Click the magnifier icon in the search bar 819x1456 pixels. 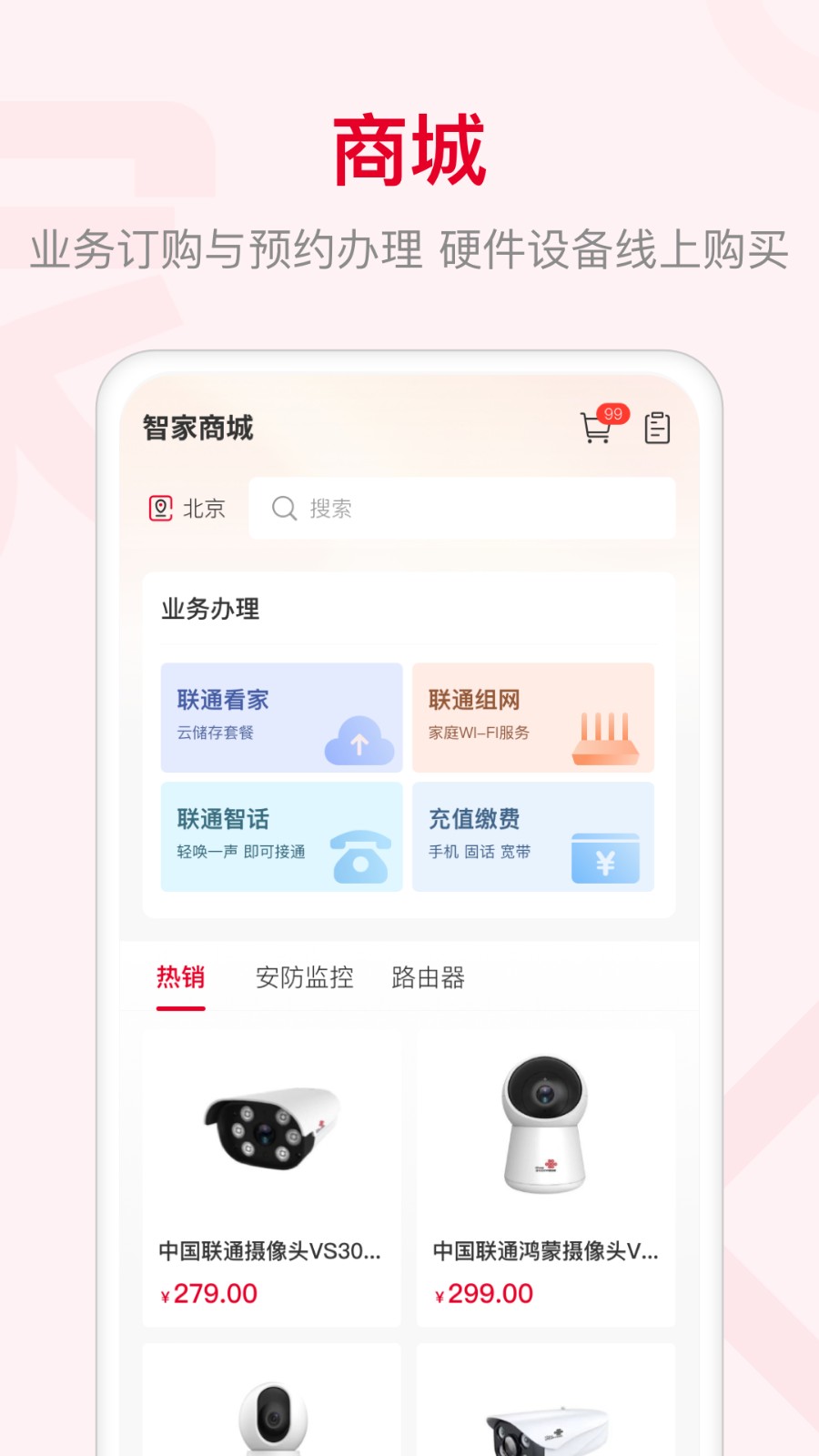pyautogui.click(x=285, y=508)
